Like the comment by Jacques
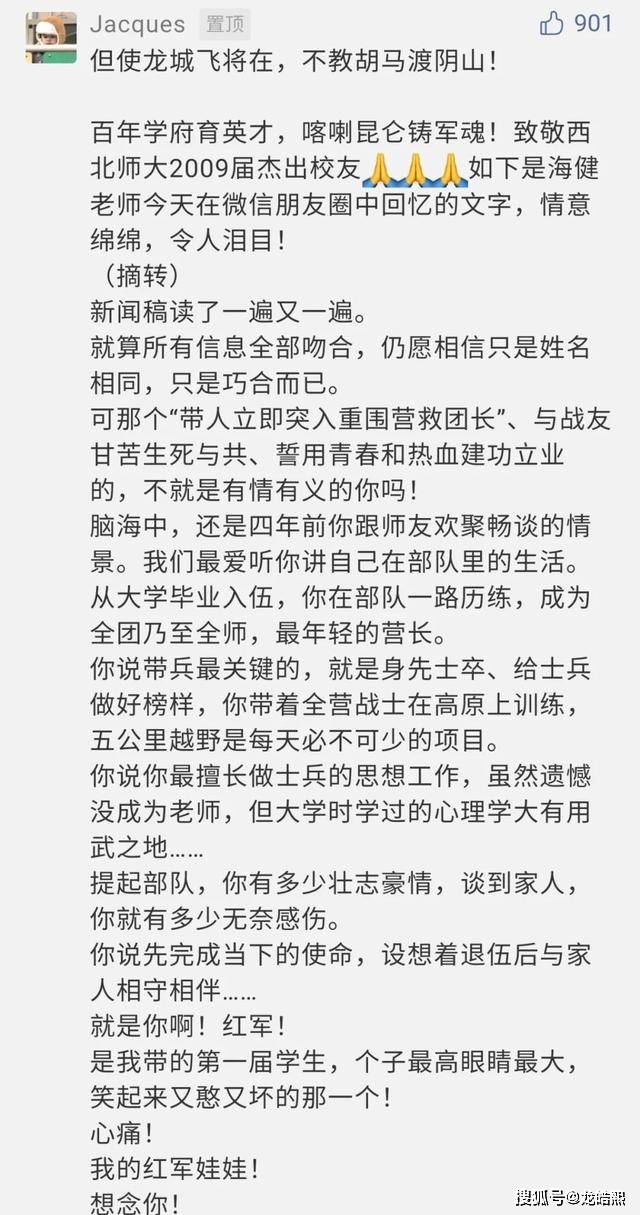This screenshot has width=640, height=1215. (553, 22)
